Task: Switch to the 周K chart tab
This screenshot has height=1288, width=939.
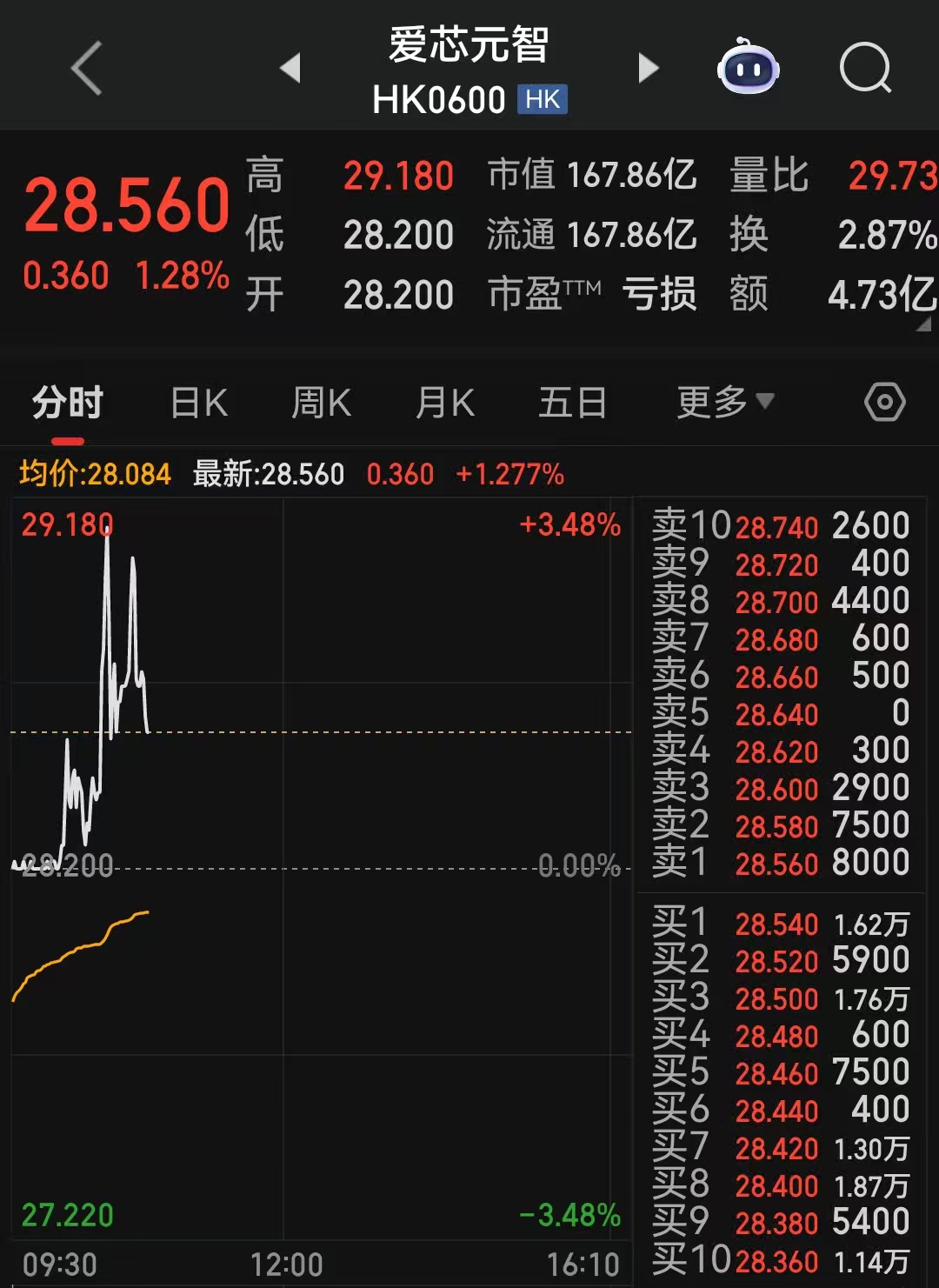Action: point(322,404)
